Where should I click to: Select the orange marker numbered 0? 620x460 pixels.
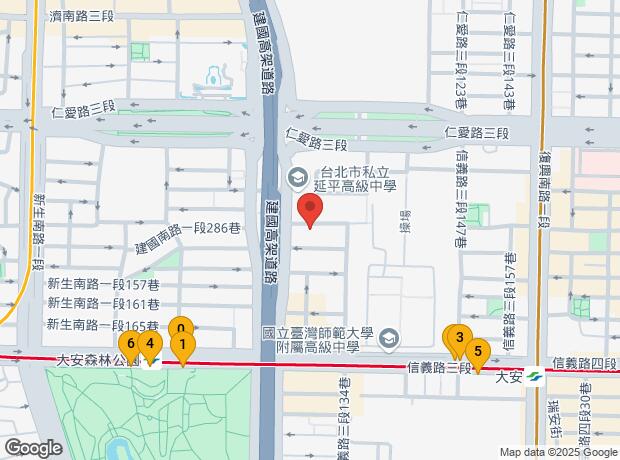[181, 328]
